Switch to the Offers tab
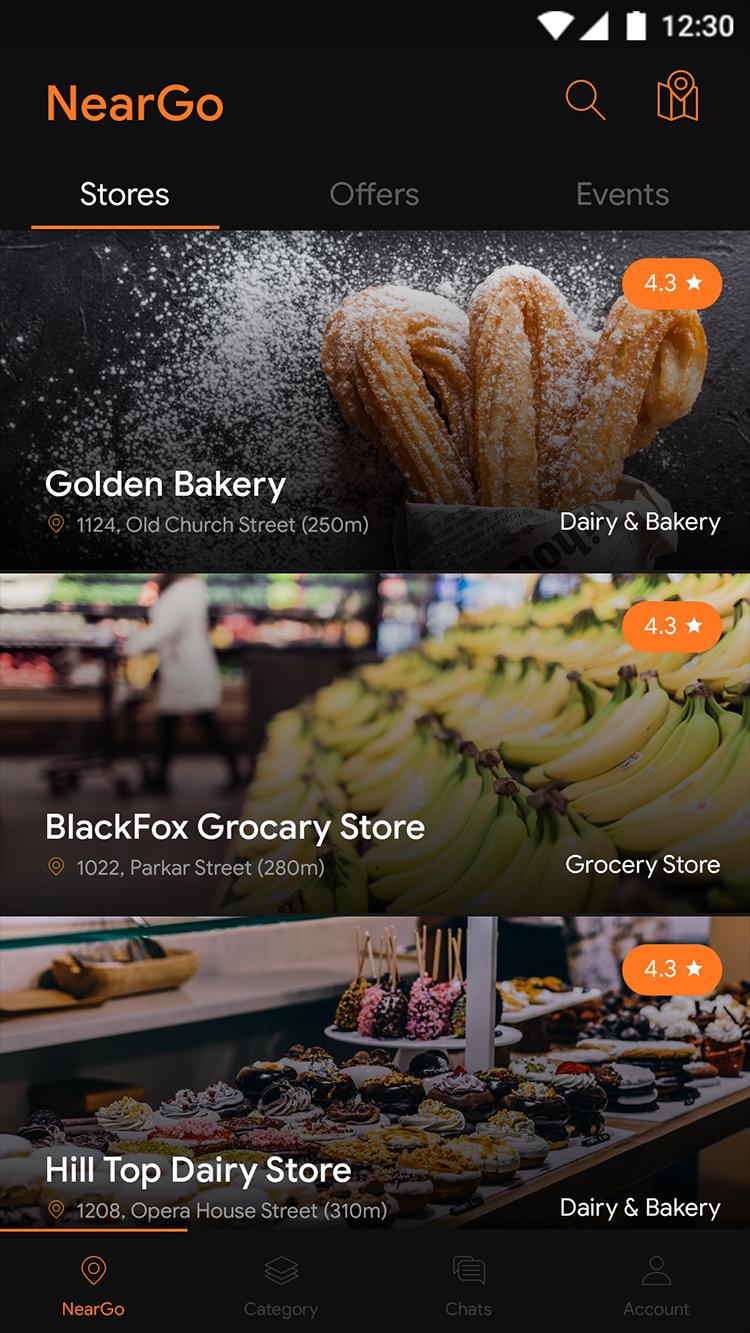 [x=375, y=194]
